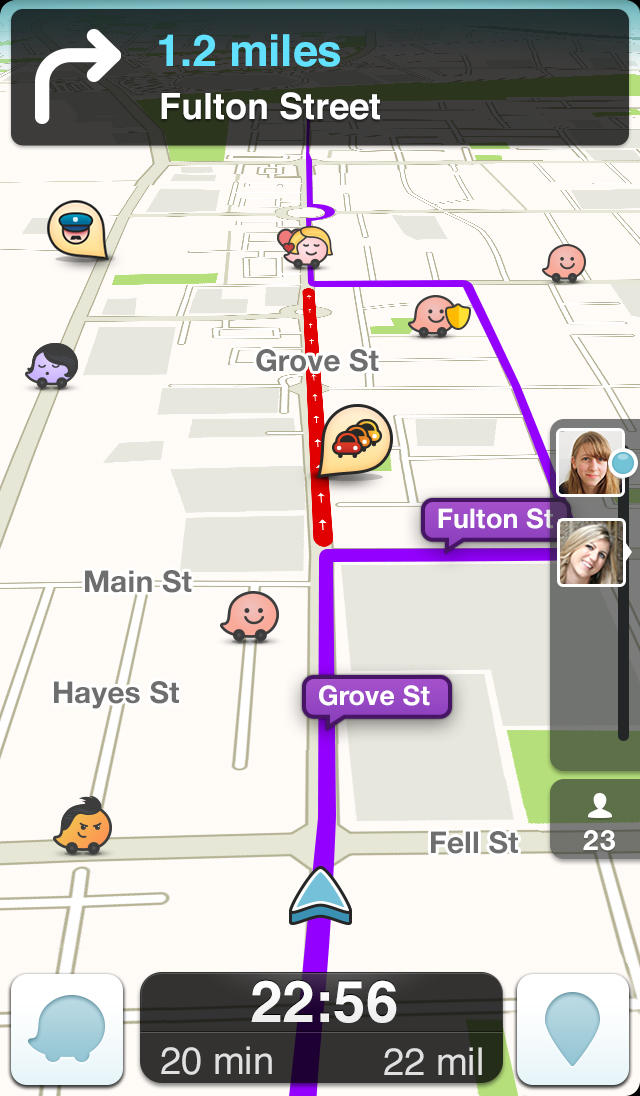
Task: Tap the Wazer with hearts and blonde hair
Action: coord(307,246)
